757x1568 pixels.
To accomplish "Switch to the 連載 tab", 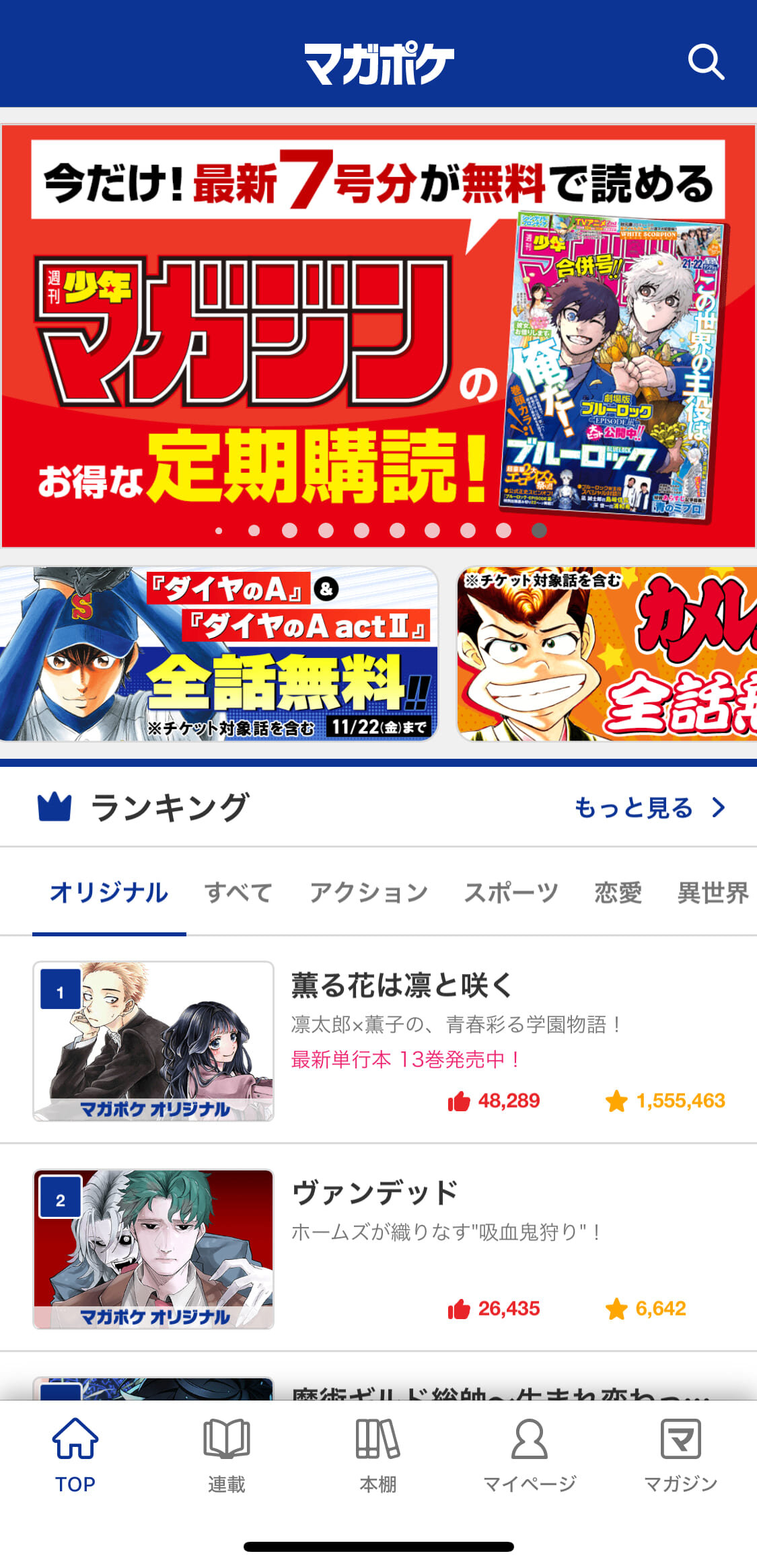I will 227,1455.
